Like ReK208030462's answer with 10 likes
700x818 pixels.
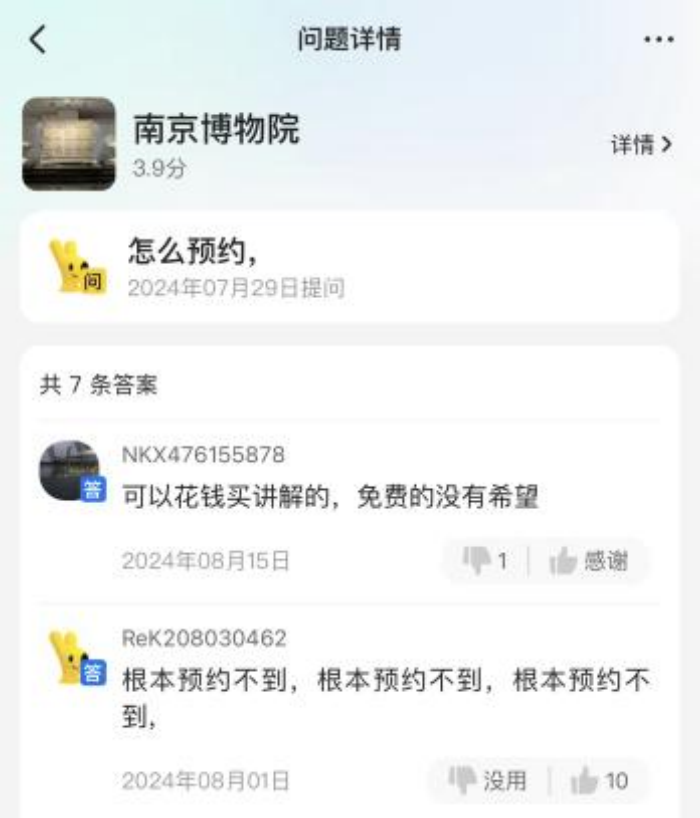pyautogui.click(x=600, y=780)
